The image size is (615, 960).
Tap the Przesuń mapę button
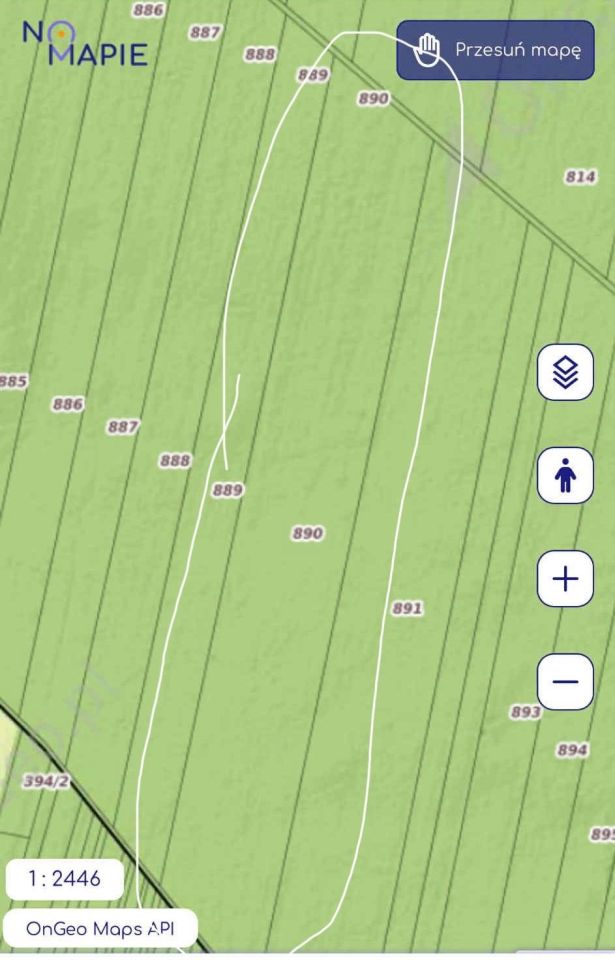[496, 50]
